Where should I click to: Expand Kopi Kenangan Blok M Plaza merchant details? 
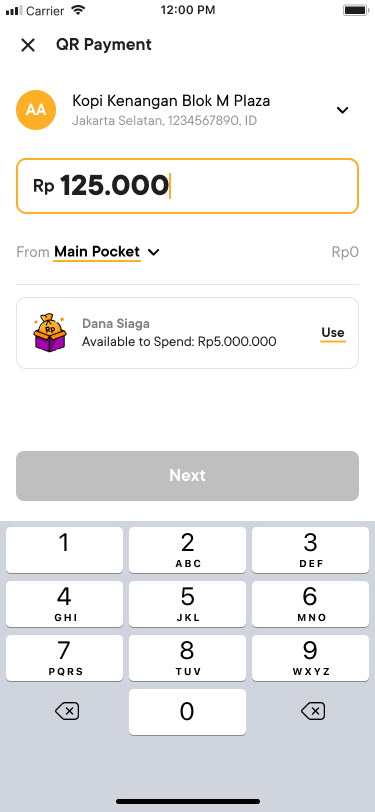(x=342, y=110)
